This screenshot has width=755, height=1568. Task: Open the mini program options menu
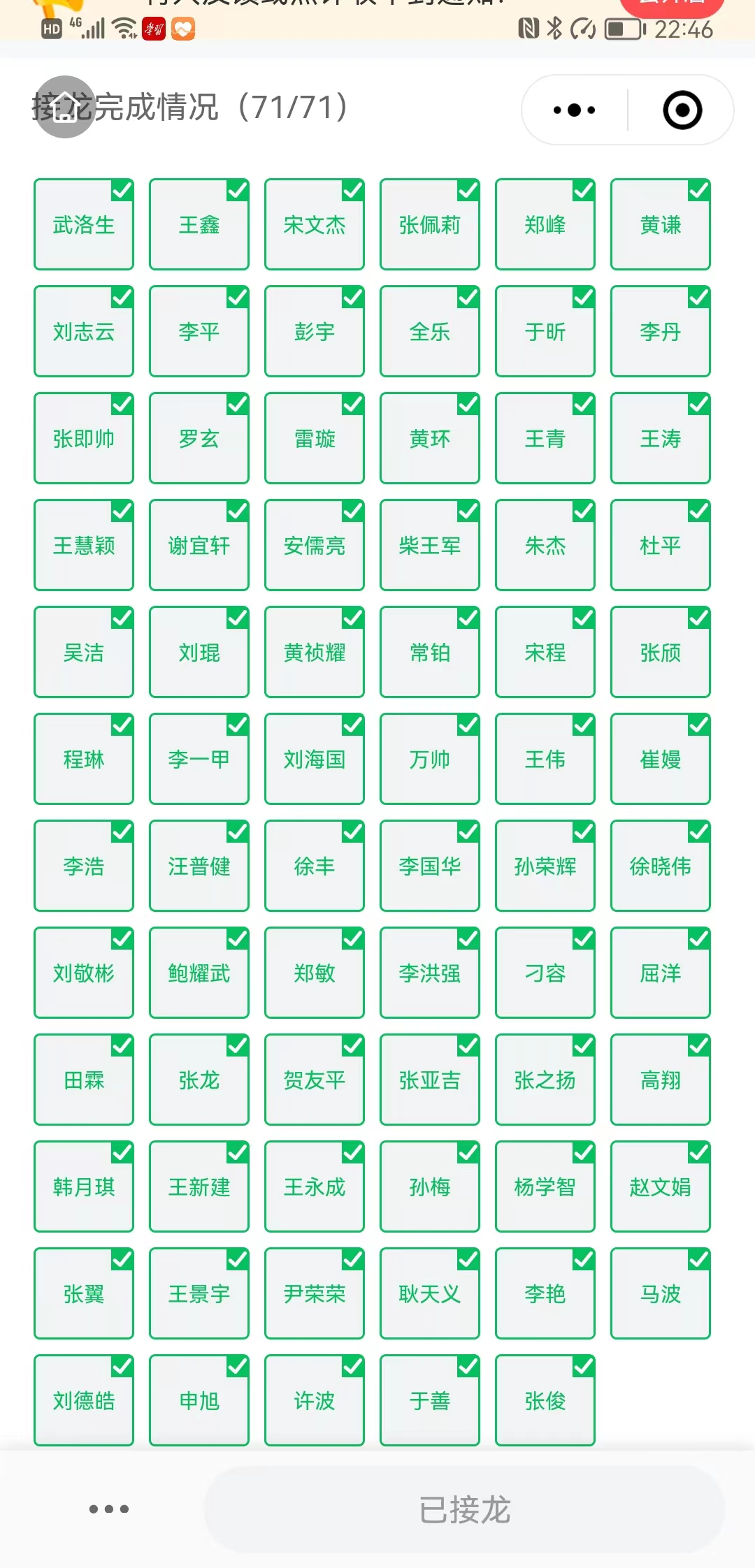tap(574, 110)
